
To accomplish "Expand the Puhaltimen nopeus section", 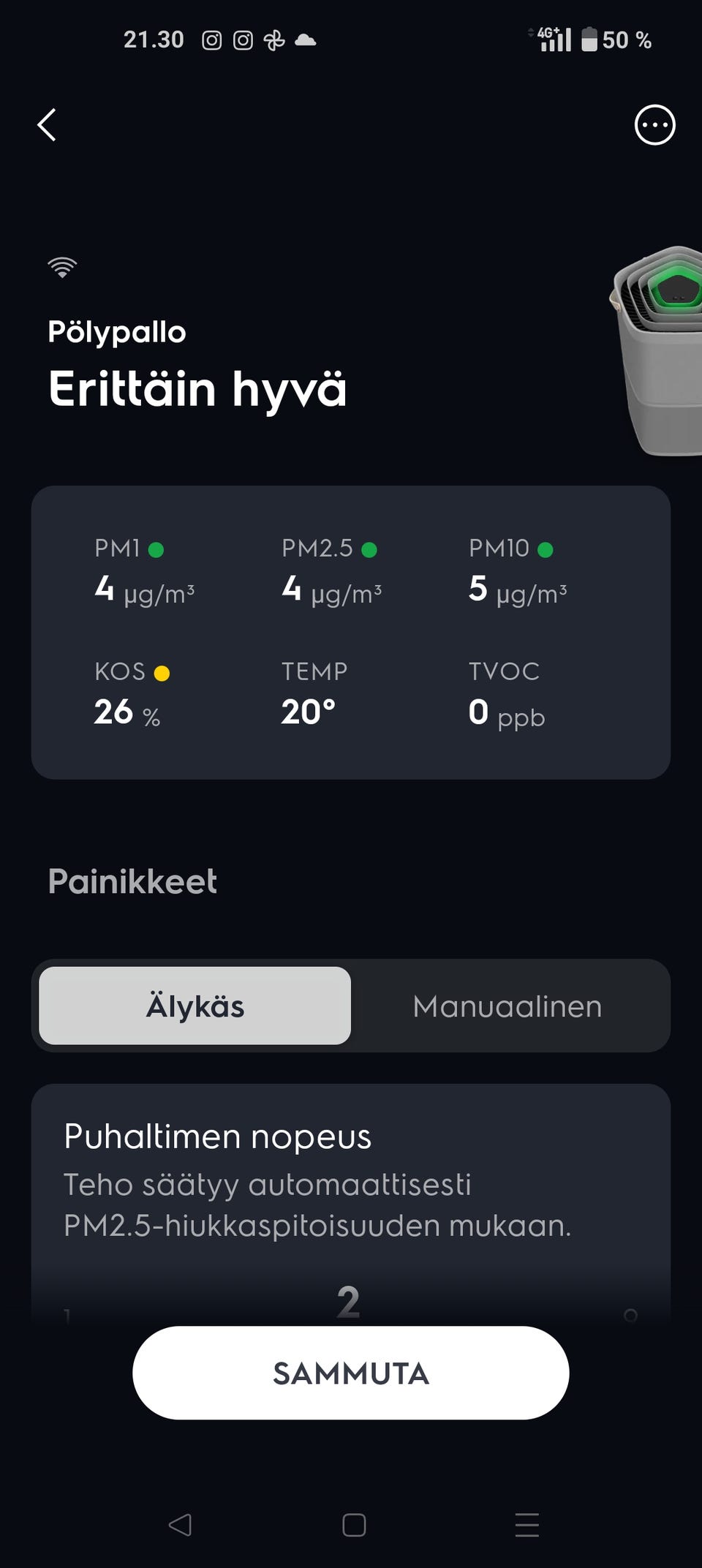I will click(217, 1137).
